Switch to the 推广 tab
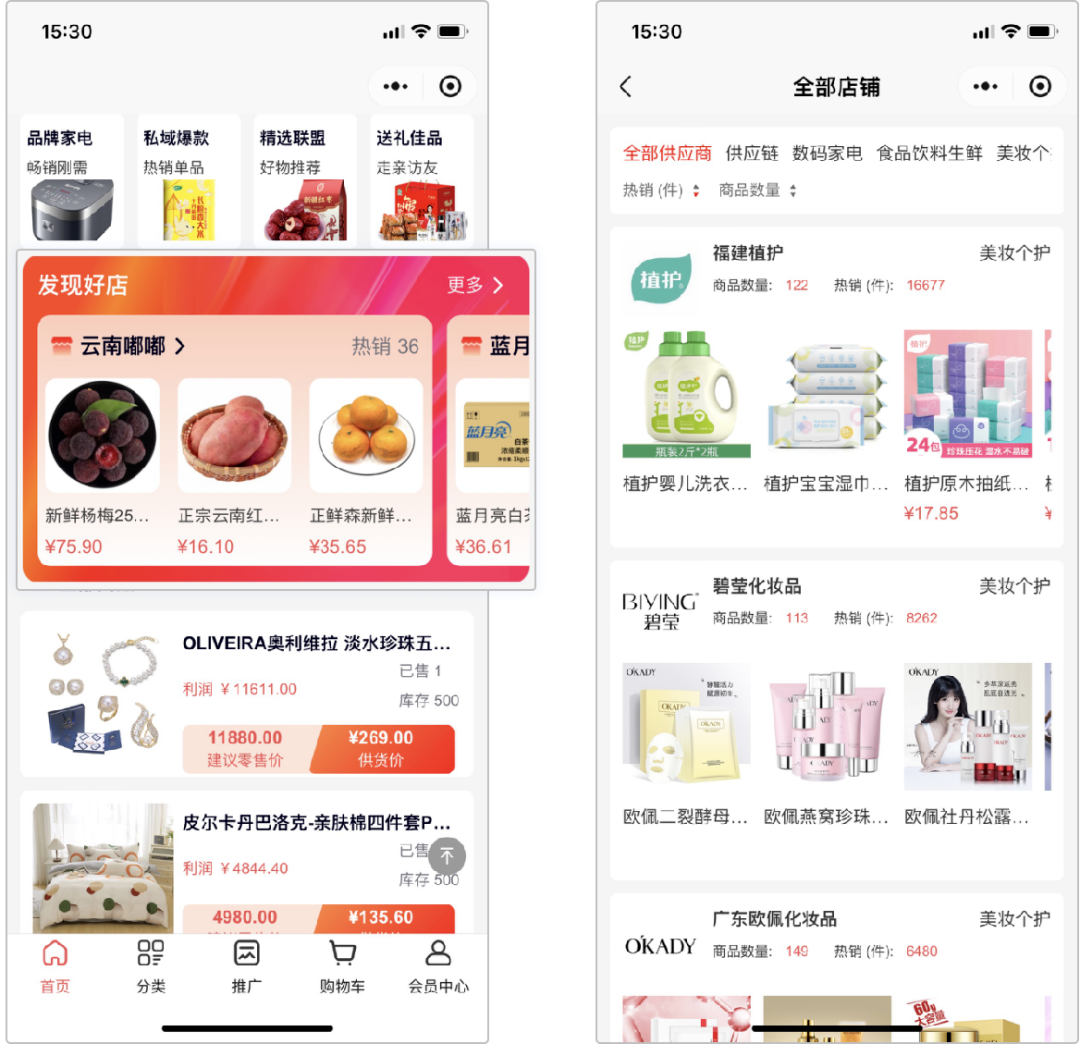Screen dimensions: 1080x1044 click(246, 966)
